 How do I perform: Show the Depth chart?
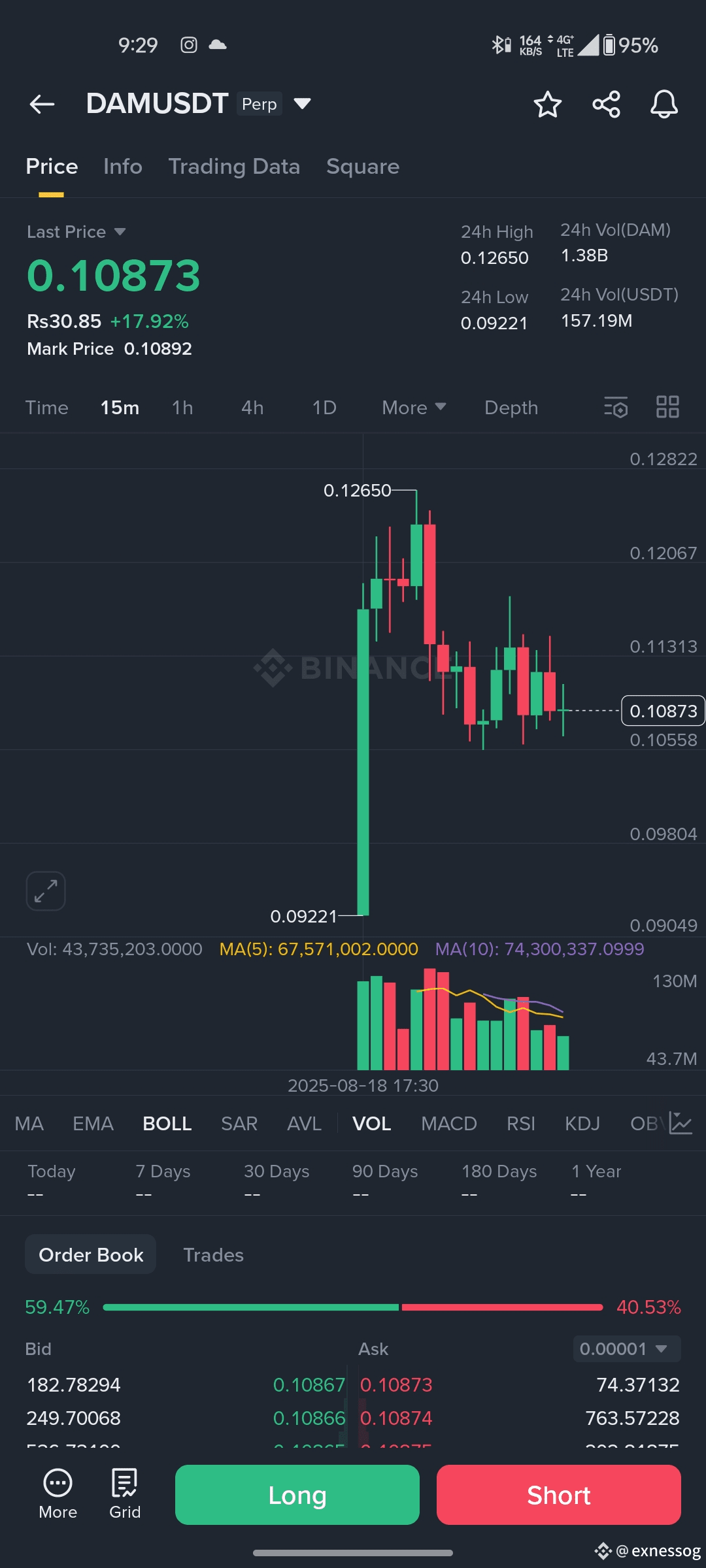click(x=511, y=408)
